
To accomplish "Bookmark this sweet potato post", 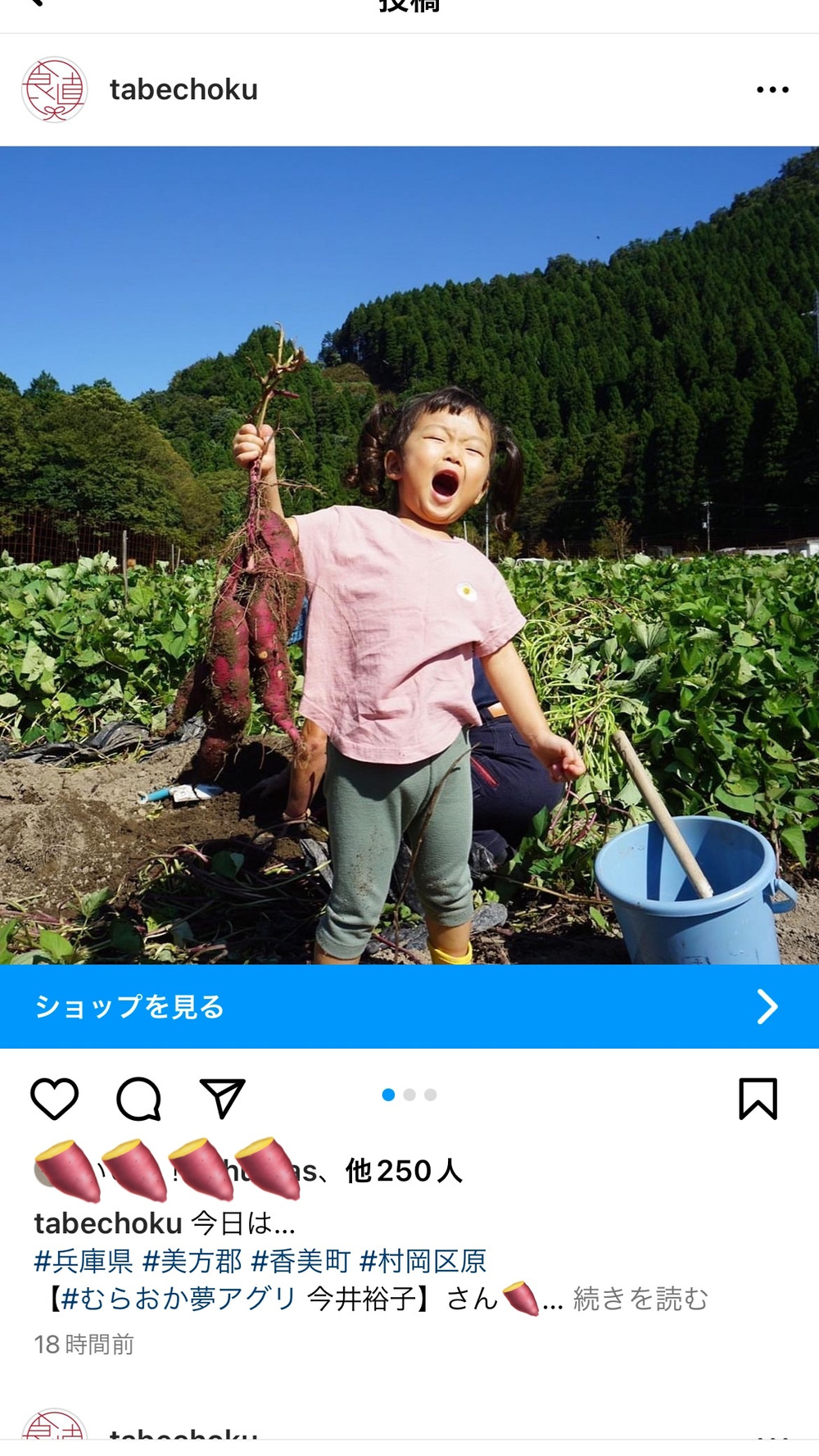I will pos(758,1098).
